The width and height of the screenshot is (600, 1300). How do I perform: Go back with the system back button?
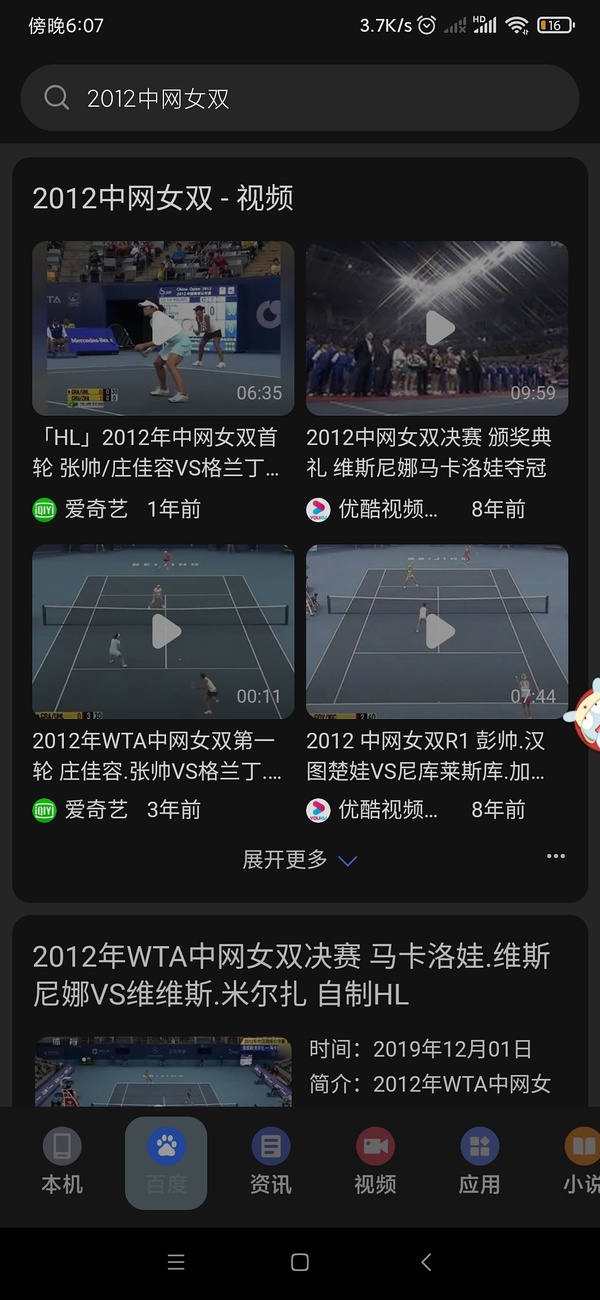click(x=427, y=1262)
